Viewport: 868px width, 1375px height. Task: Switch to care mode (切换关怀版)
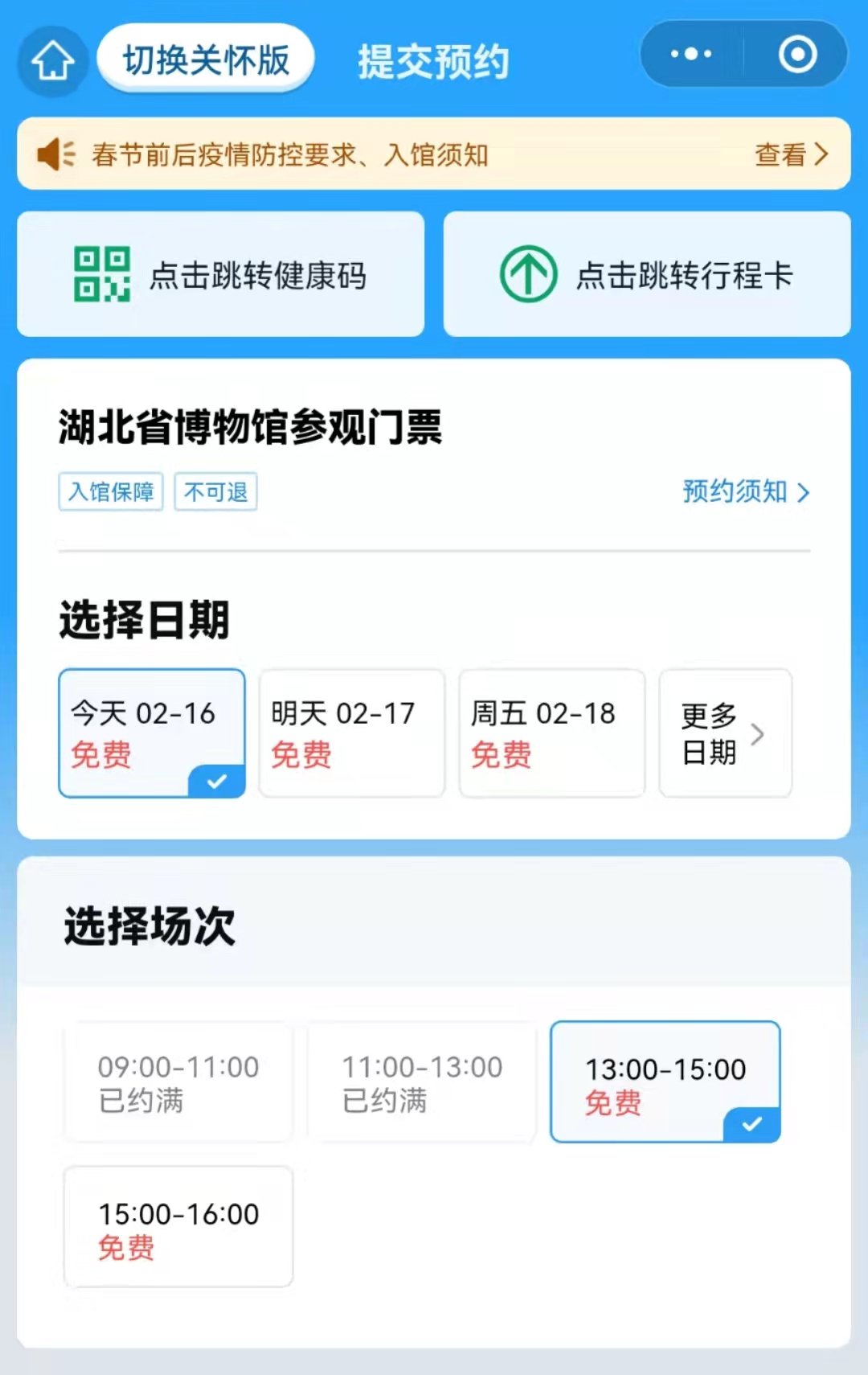(x=206, y=60)
